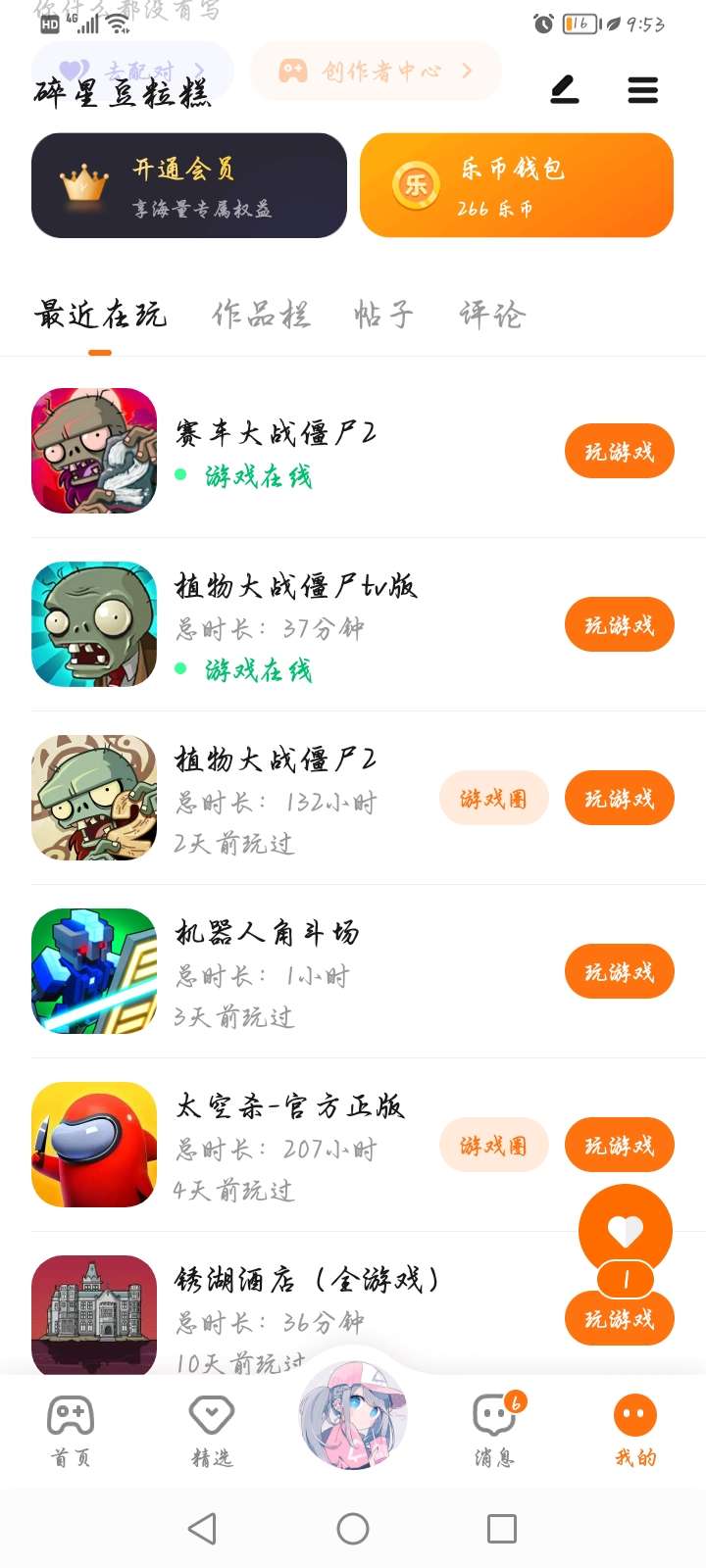Tap the edit pencil icon
Image resolution: width=706 pixels, height=1568 pixels.
click(x=564, y=91)
